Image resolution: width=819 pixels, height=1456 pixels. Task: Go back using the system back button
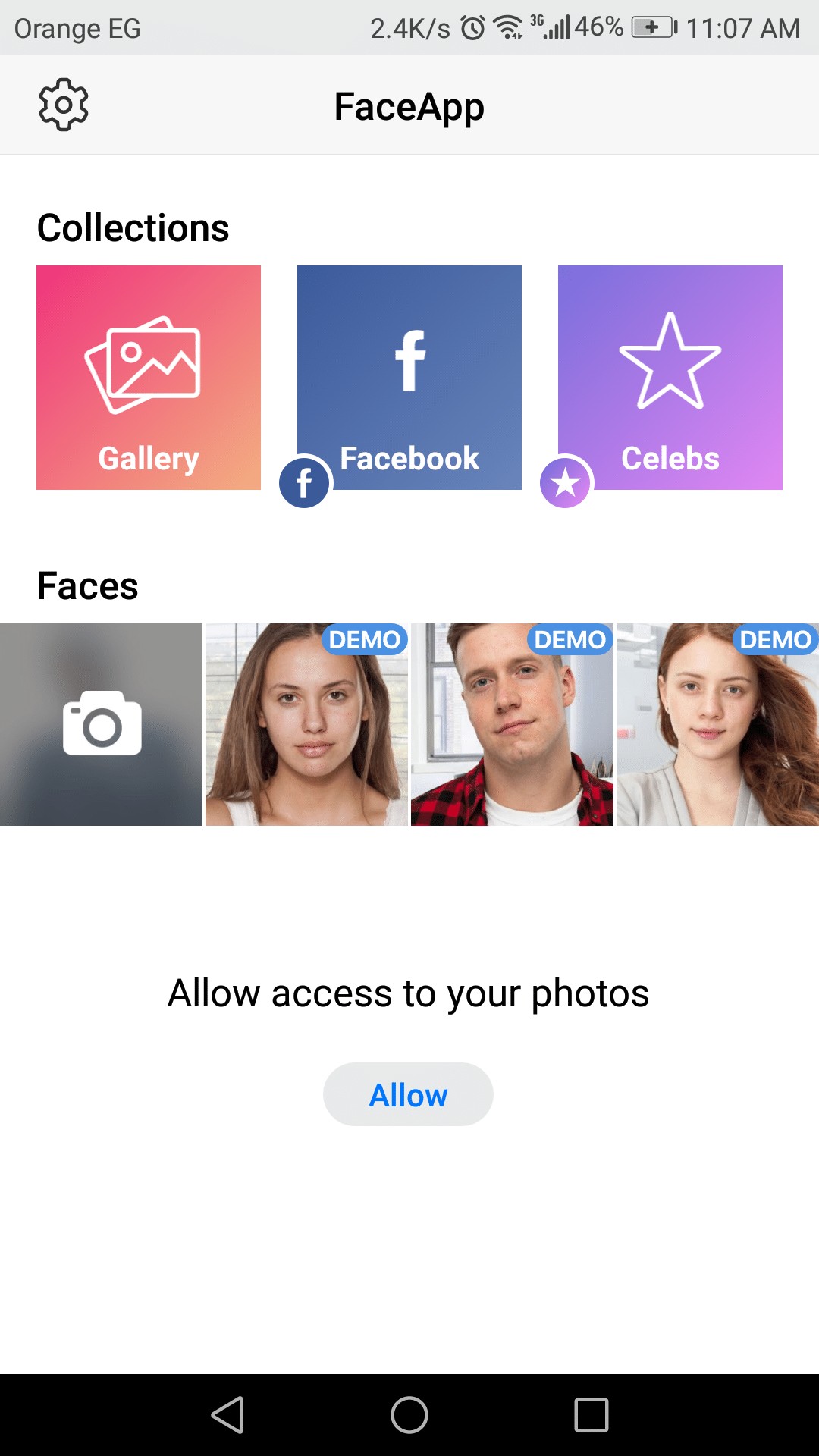tap(227, 1415)
